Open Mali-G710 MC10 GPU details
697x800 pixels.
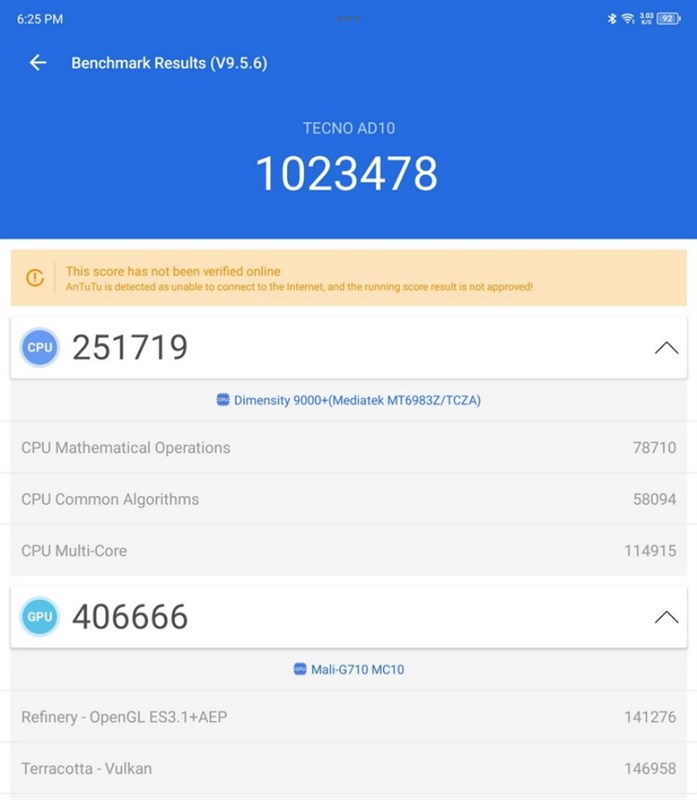(x=348, y=669)
